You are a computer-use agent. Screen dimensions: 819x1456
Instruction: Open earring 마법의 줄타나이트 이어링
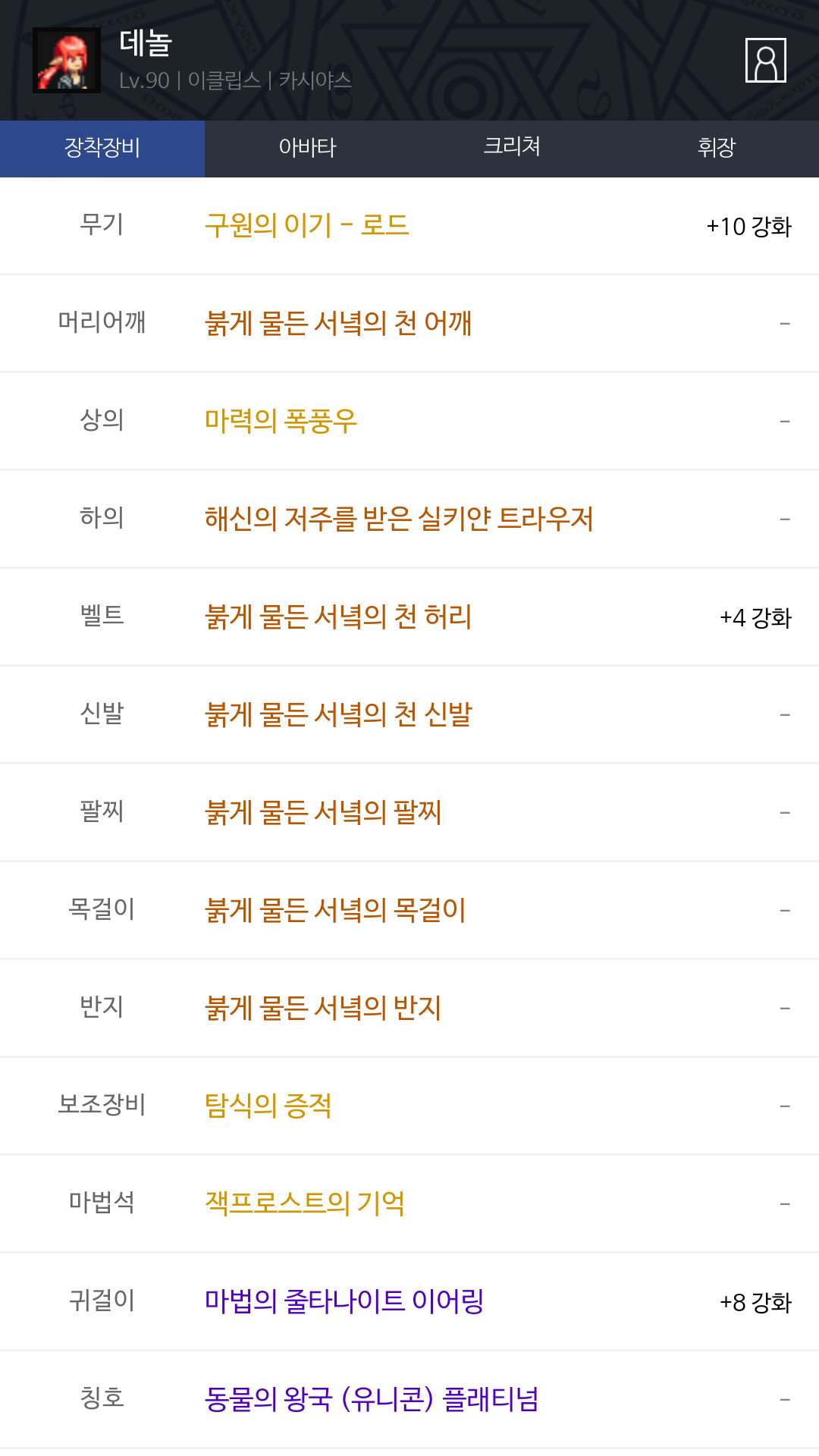(344, 1301)
